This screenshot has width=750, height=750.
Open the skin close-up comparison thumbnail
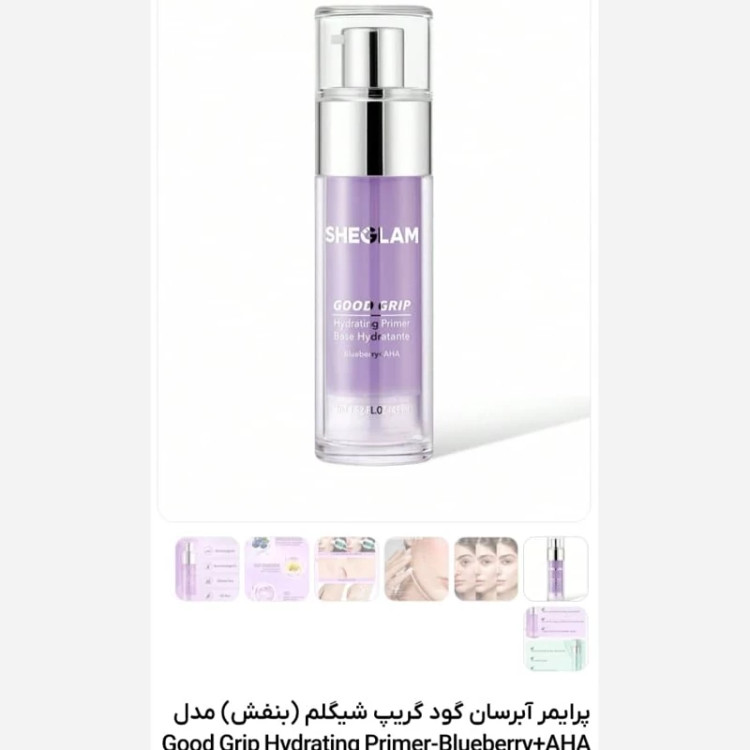[347, 569]
